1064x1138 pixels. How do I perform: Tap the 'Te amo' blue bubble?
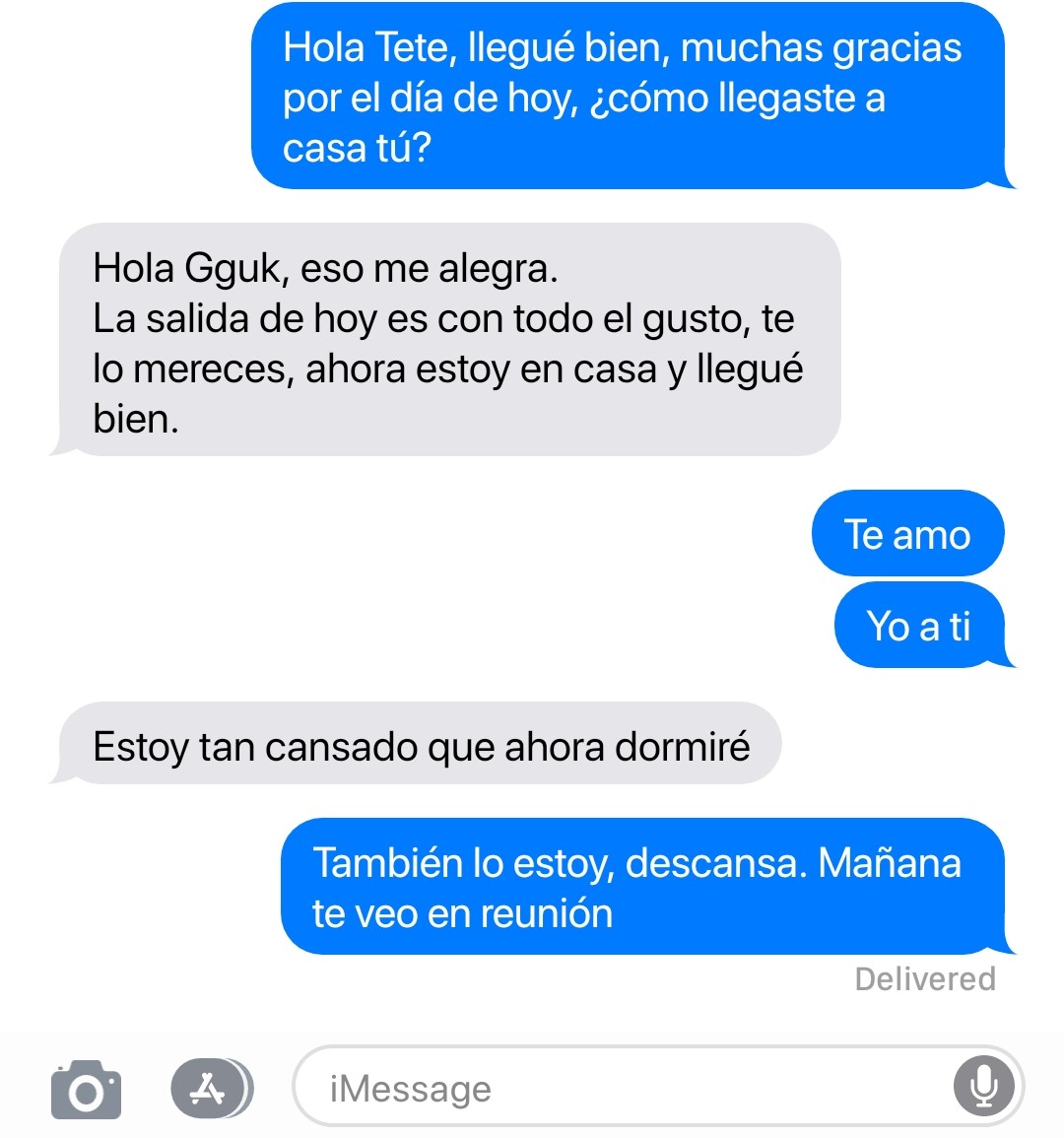[x=906, y=533]
